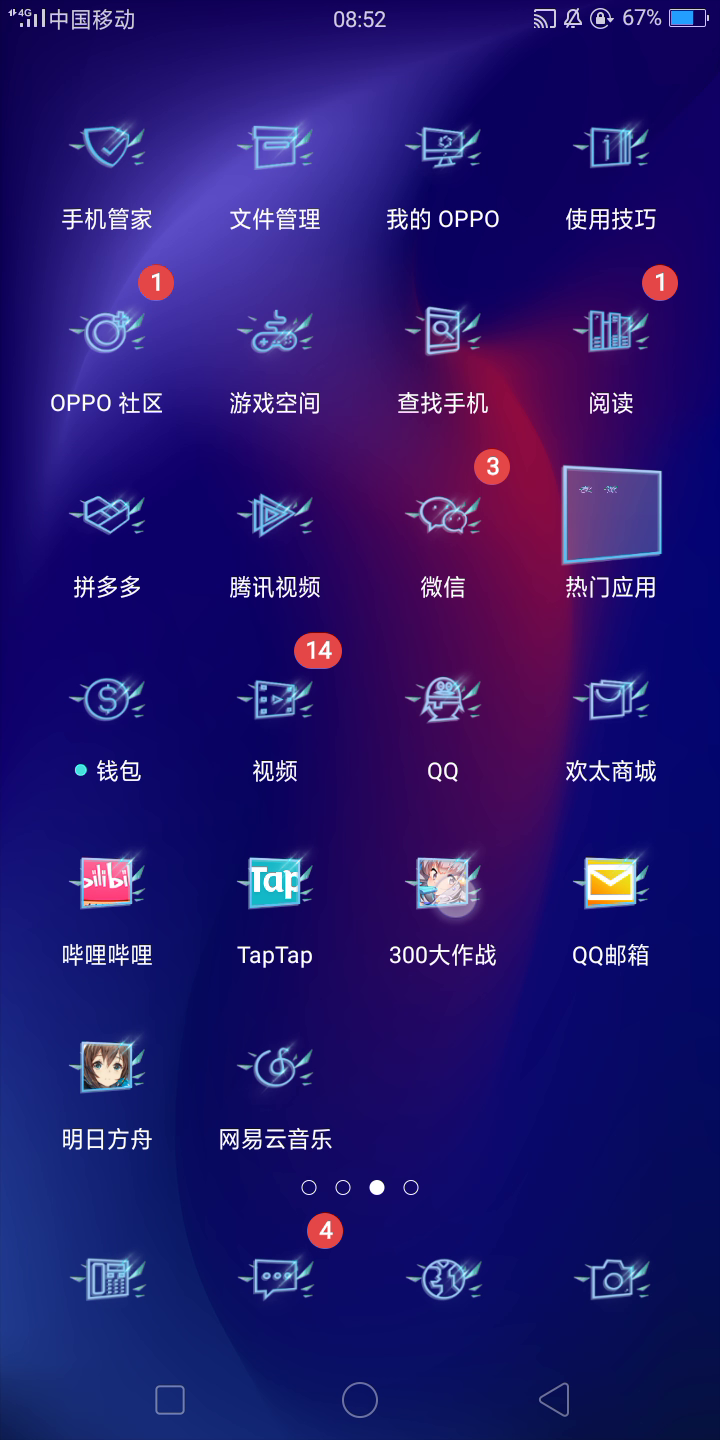Viewport: 720px width, 1440px height.
Task: Open the 热门应用 folder
Action: (610, 516)
